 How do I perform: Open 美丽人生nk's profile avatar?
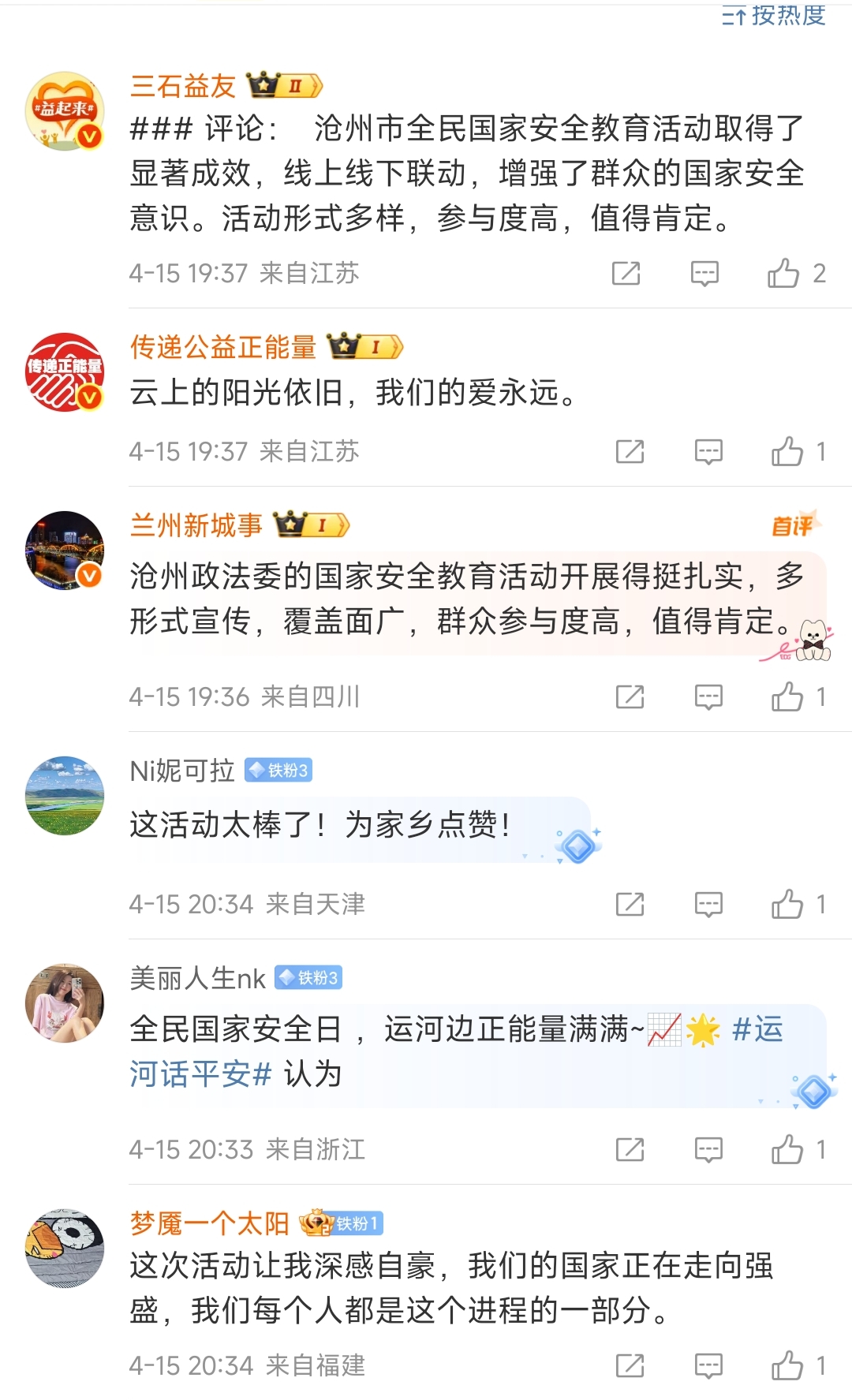65,1002
